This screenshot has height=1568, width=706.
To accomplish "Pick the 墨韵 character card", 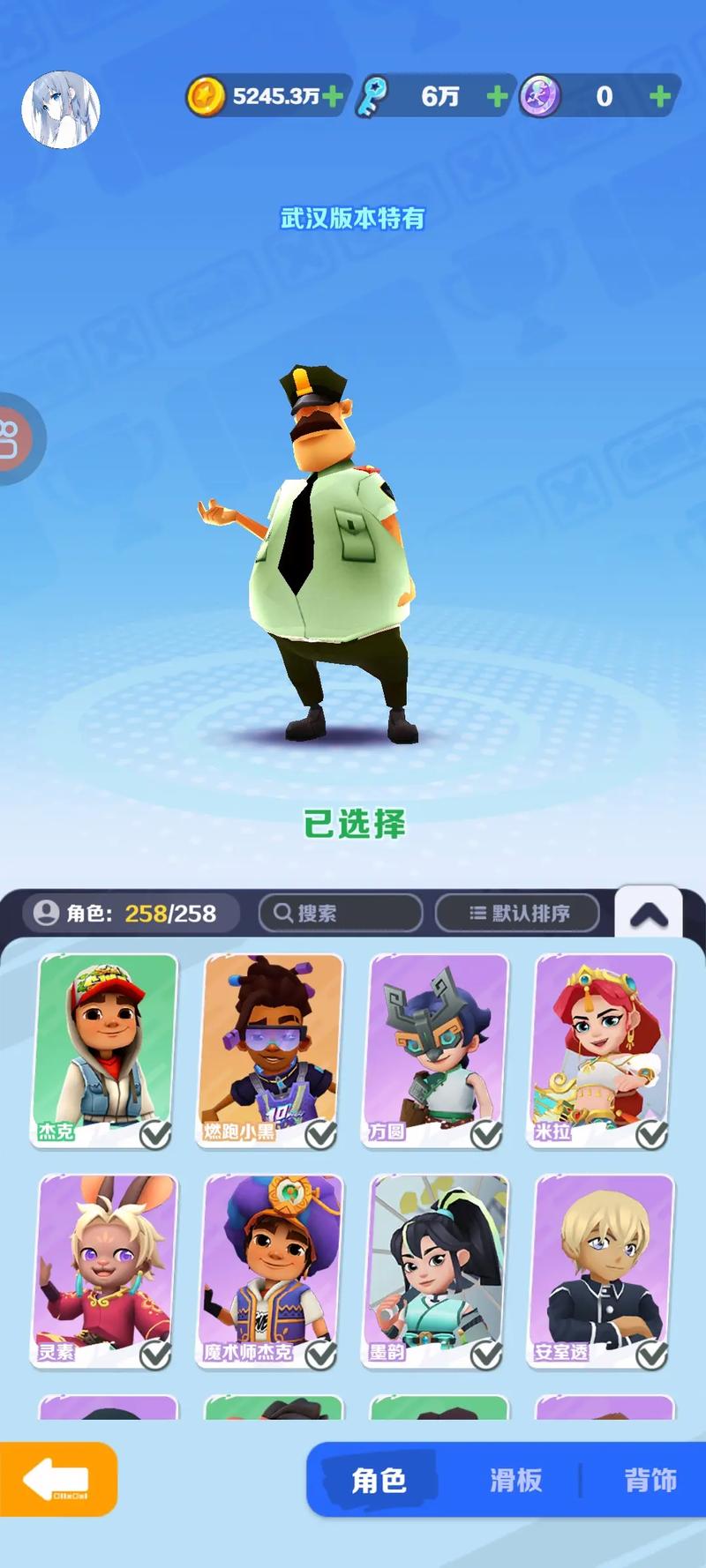I will [x=436, y=1270].
